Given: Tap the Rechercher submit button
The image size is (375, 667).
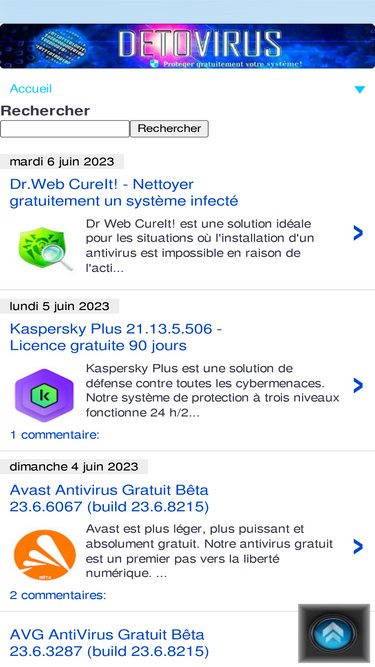Looking at the screenshot, I should [x=169, y=129].
